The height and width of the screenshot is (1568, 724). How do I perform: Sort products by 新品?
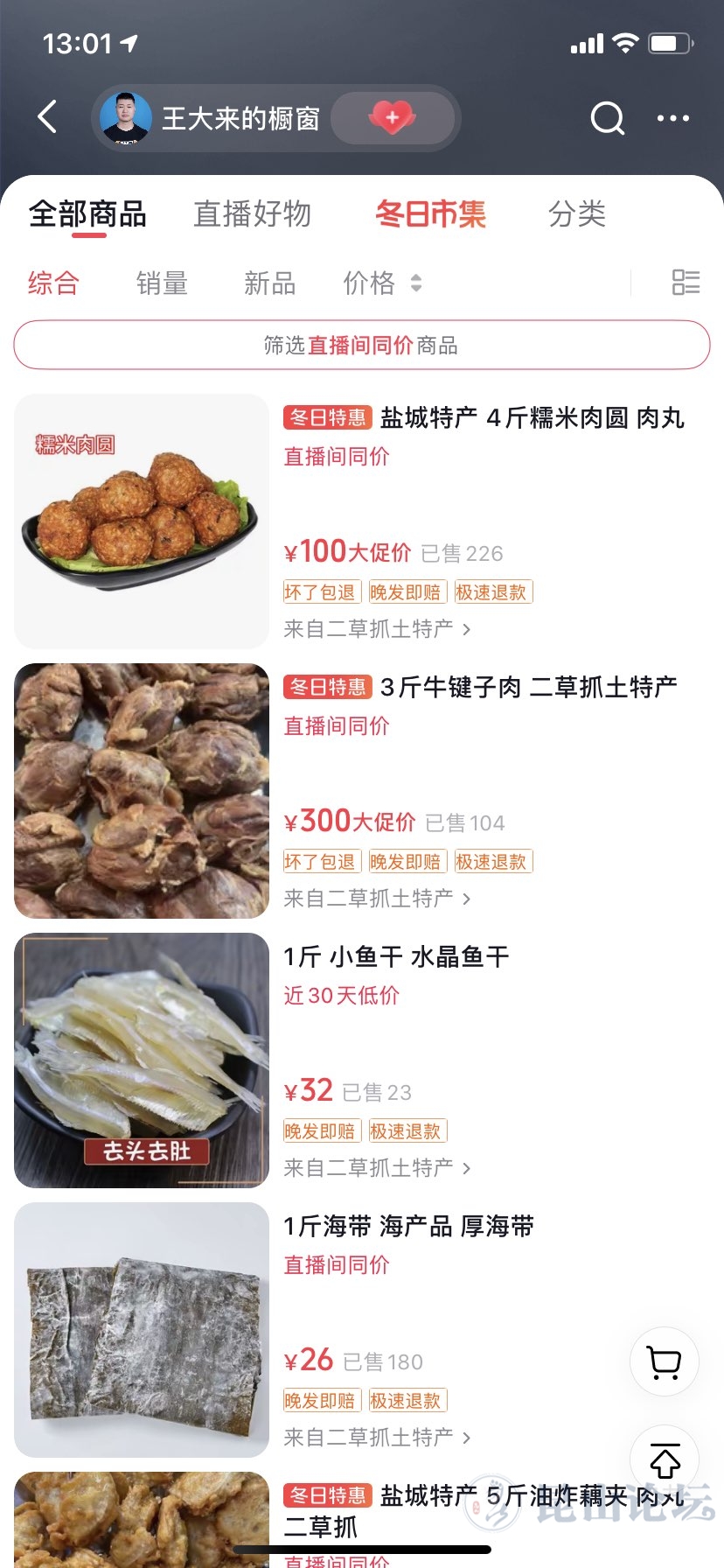pos(269,283)
